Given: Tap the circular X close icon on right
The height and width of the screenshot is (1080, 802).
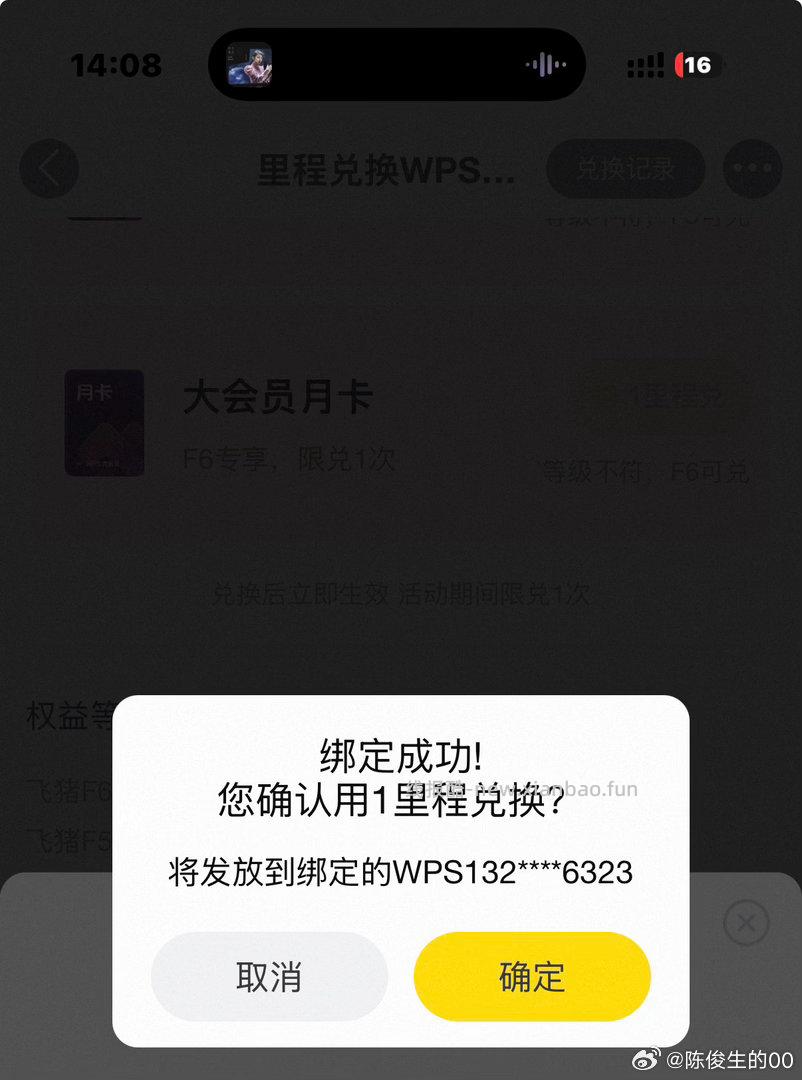Looking at the screenshot, I should coord(746,923).
